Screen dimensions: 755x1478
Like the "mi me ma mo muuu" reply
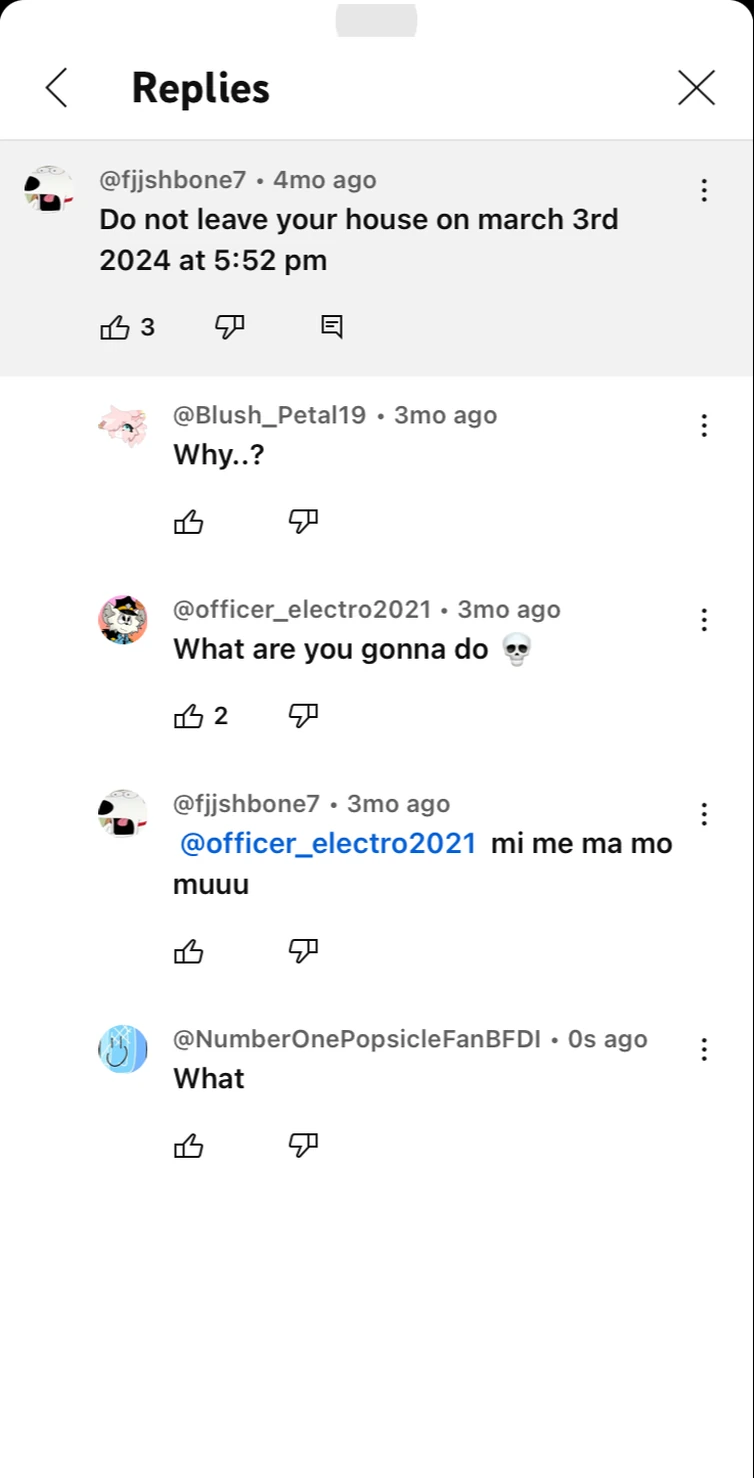(x=189, y=951)
